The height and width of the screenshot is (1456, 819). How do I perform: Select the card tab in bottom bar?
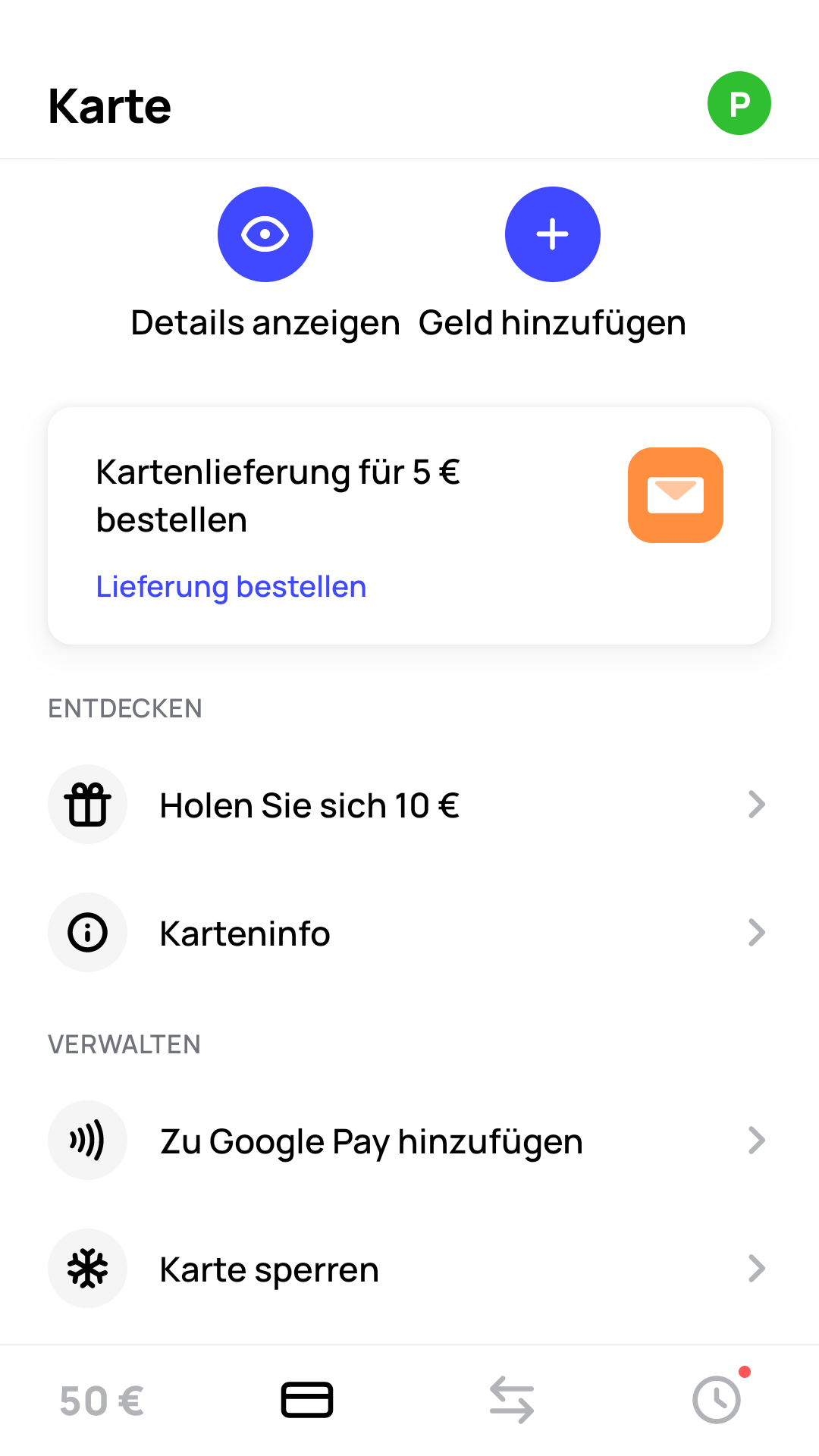click(307, 1400)
